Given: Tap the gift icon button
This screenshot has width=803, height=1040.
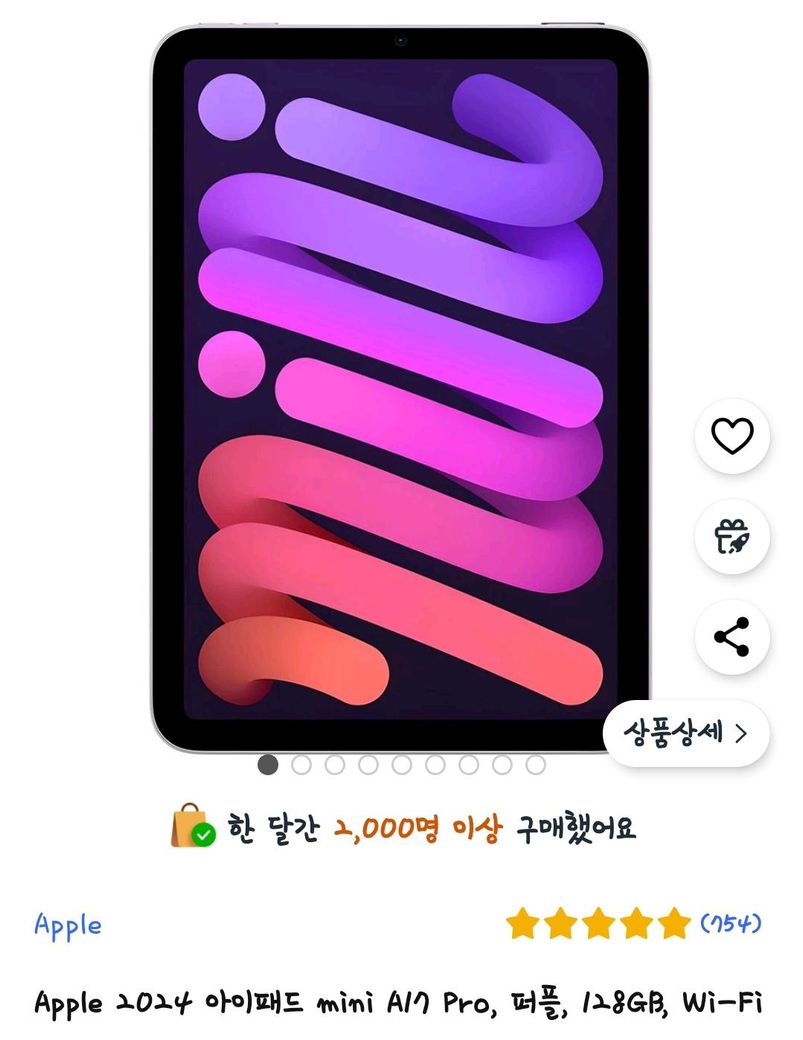Looking at the screenshot, I should [x=732, y=537].
